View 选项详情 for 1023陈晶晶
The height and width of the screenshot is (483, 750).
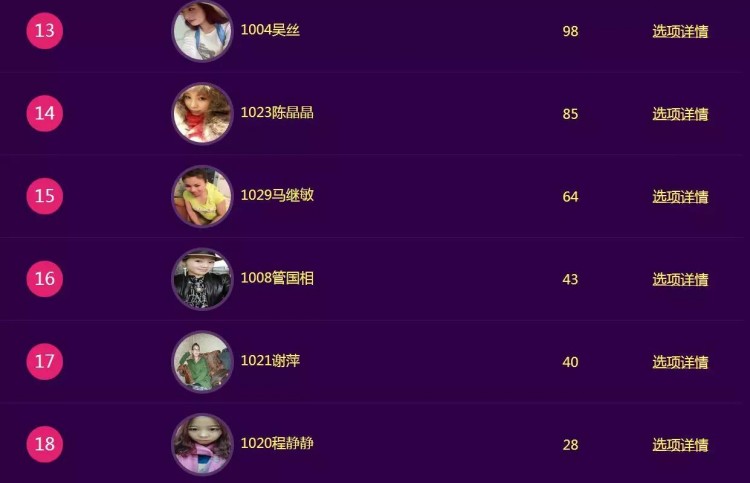[680, 114]
